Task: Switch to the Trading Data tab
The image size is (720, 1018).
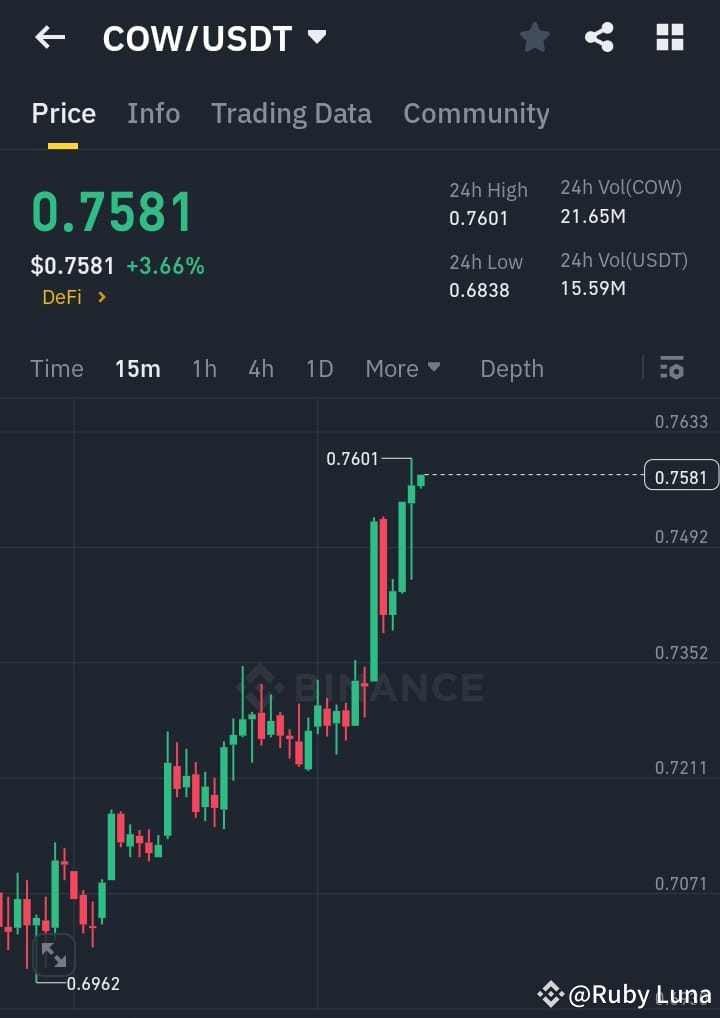Action: tap(291, 113)
